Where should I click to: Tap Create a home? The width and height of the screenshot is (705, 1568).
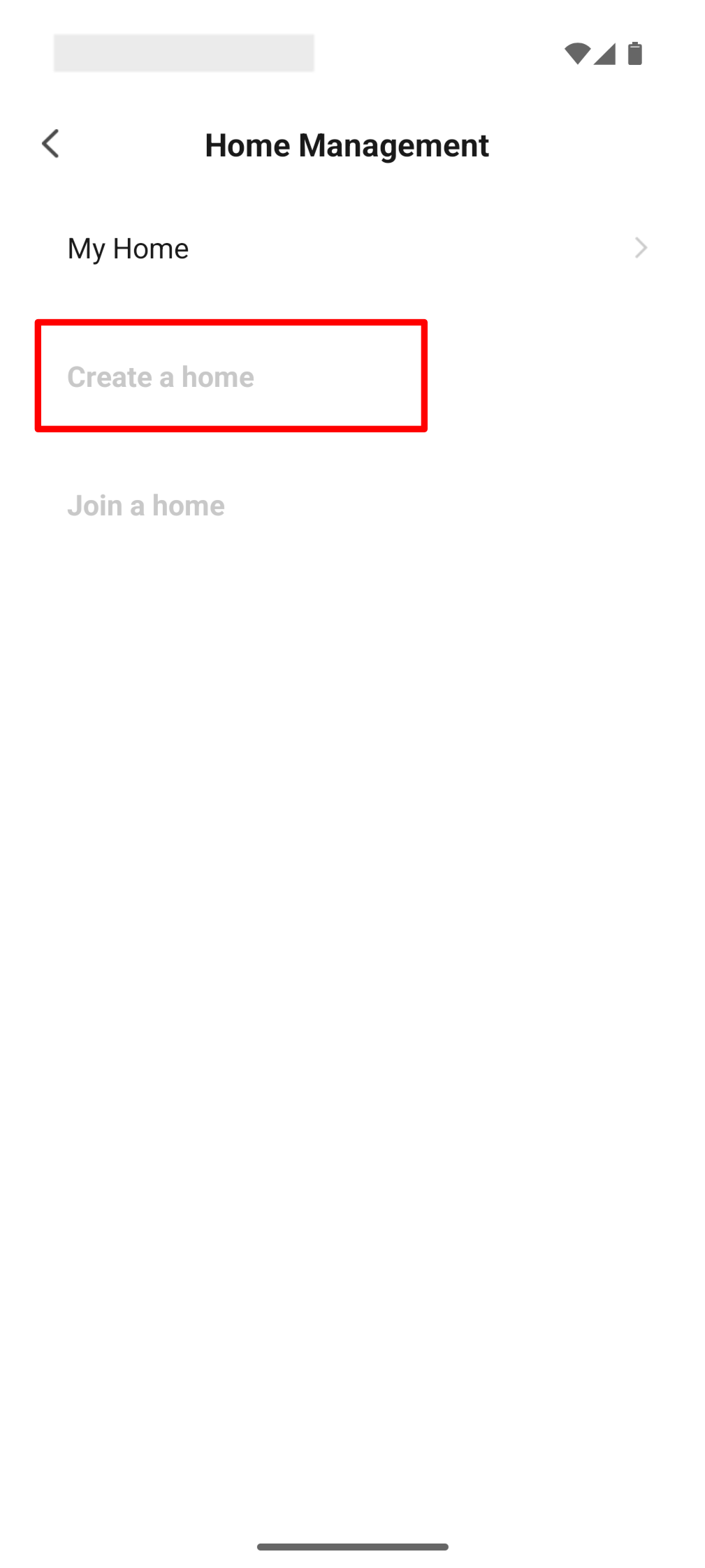161,377
